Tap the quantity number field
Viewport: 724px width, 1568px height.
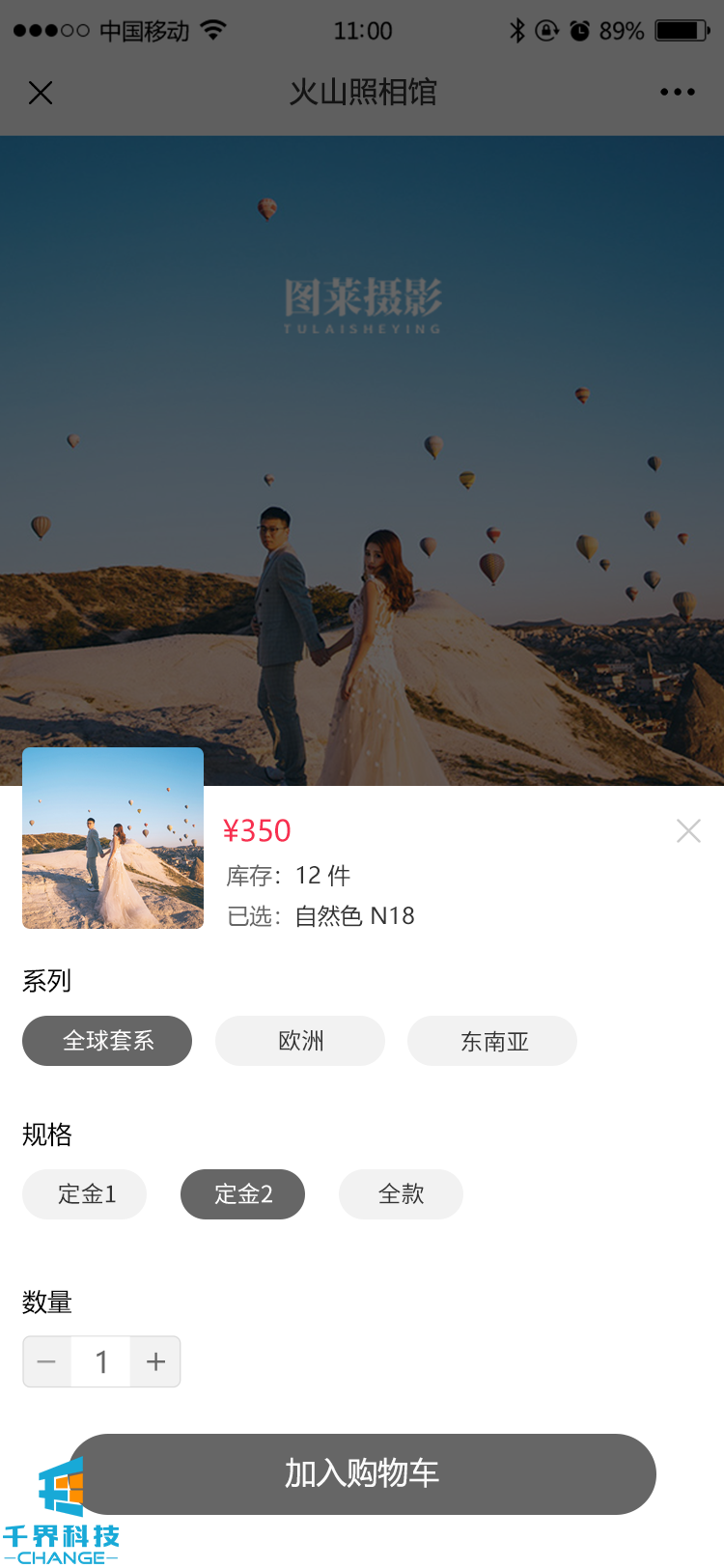coord(101,1361)
